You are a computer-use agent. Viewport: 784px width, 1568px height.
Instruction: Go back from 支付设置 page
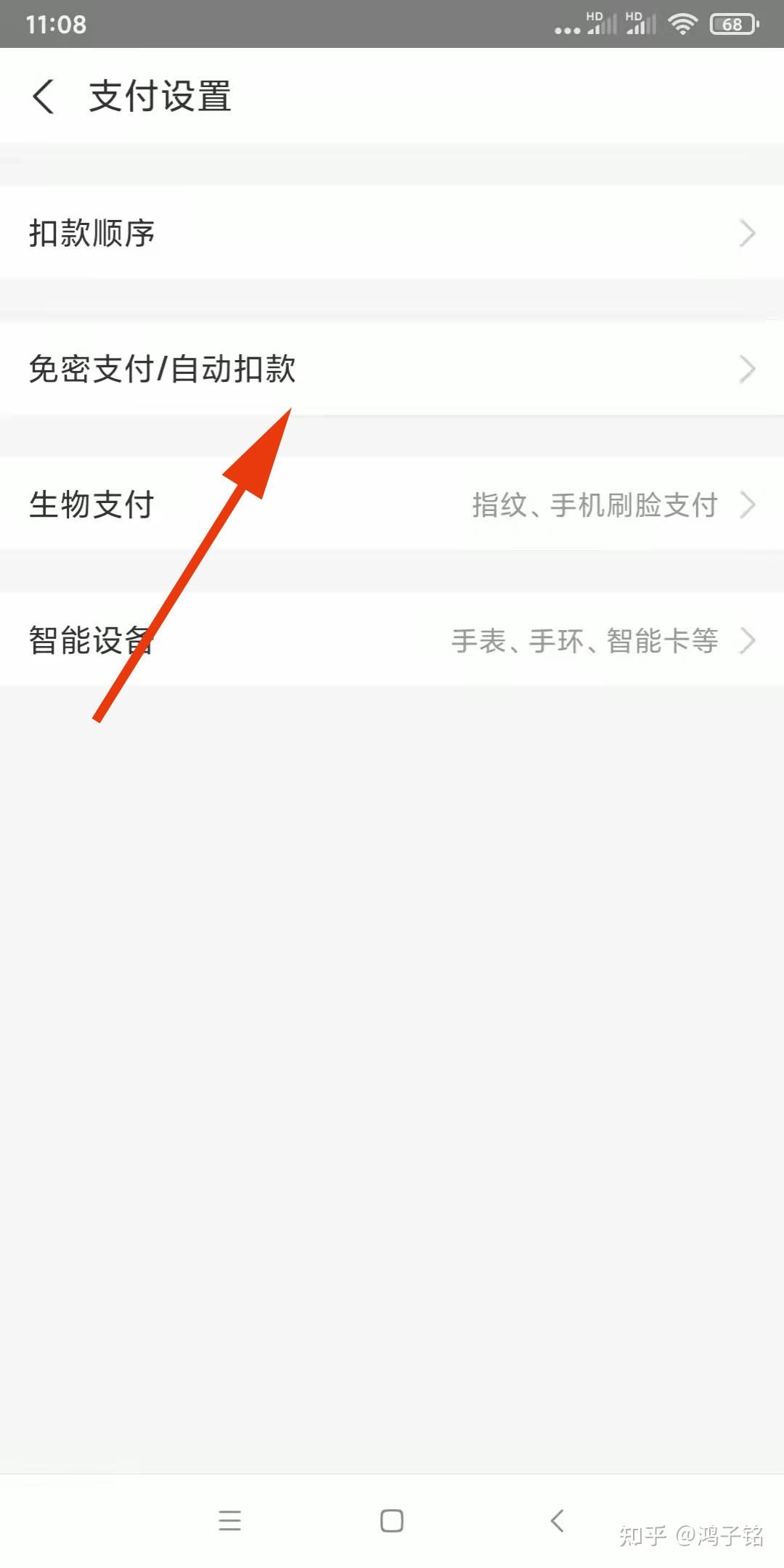[x=44, y=96]
